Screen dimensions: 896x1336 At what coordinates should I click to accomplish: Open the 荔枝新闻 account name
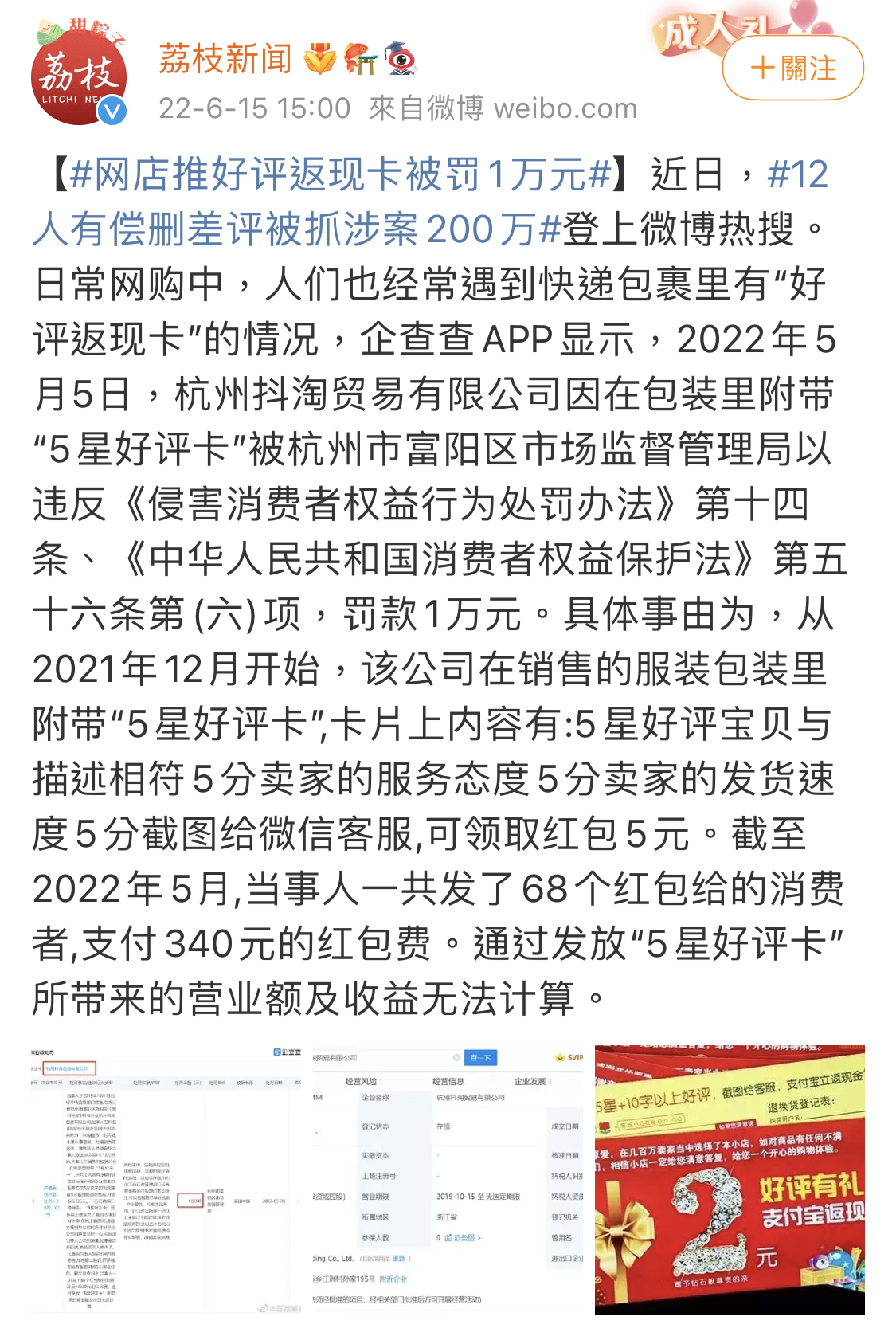coord(225,59)
